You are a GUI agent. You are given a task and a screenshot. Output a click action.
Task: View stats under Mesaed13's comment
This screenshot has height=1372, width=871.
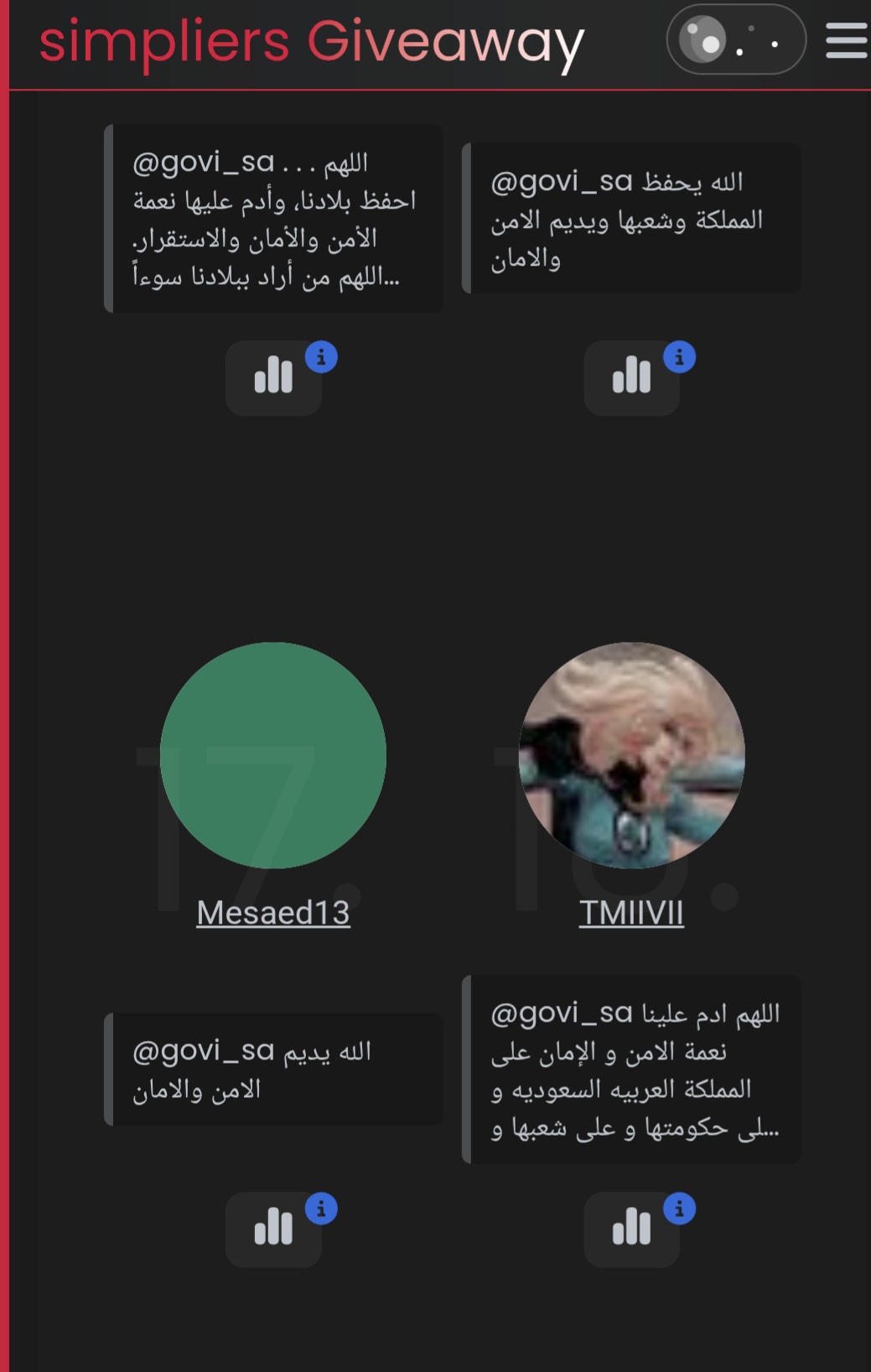[273, 1229]
